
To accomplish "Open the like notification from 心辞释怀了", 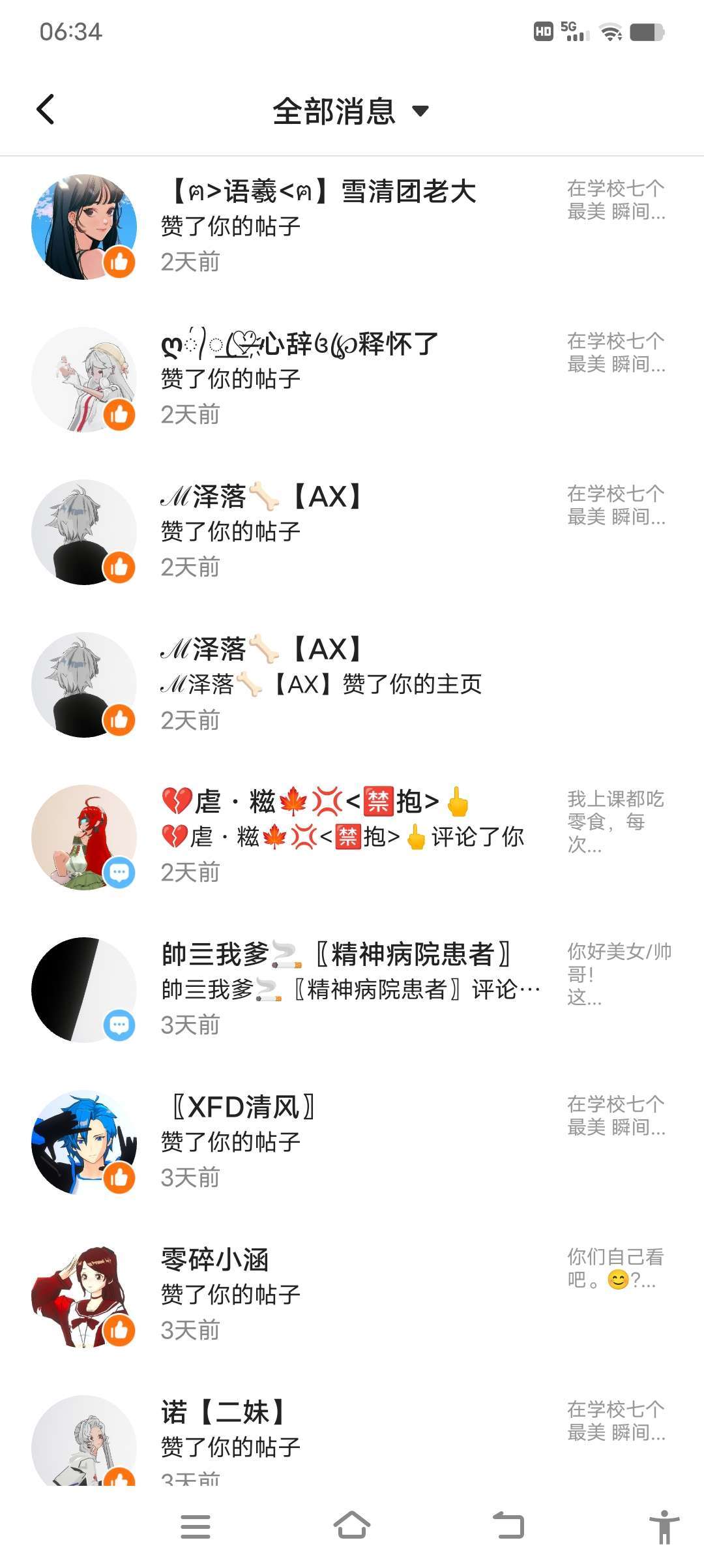I will tap(352, 379).
